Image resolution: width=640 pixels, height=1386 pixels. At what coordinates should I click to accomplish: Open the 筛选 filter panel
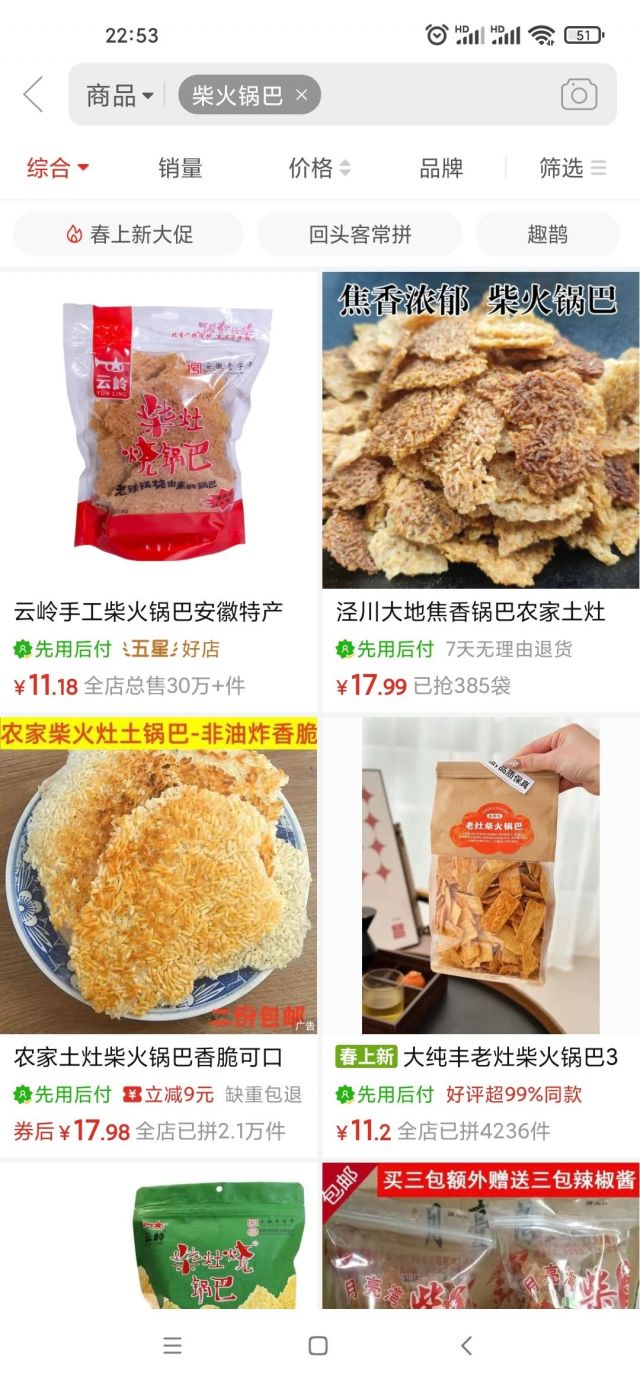572,168
